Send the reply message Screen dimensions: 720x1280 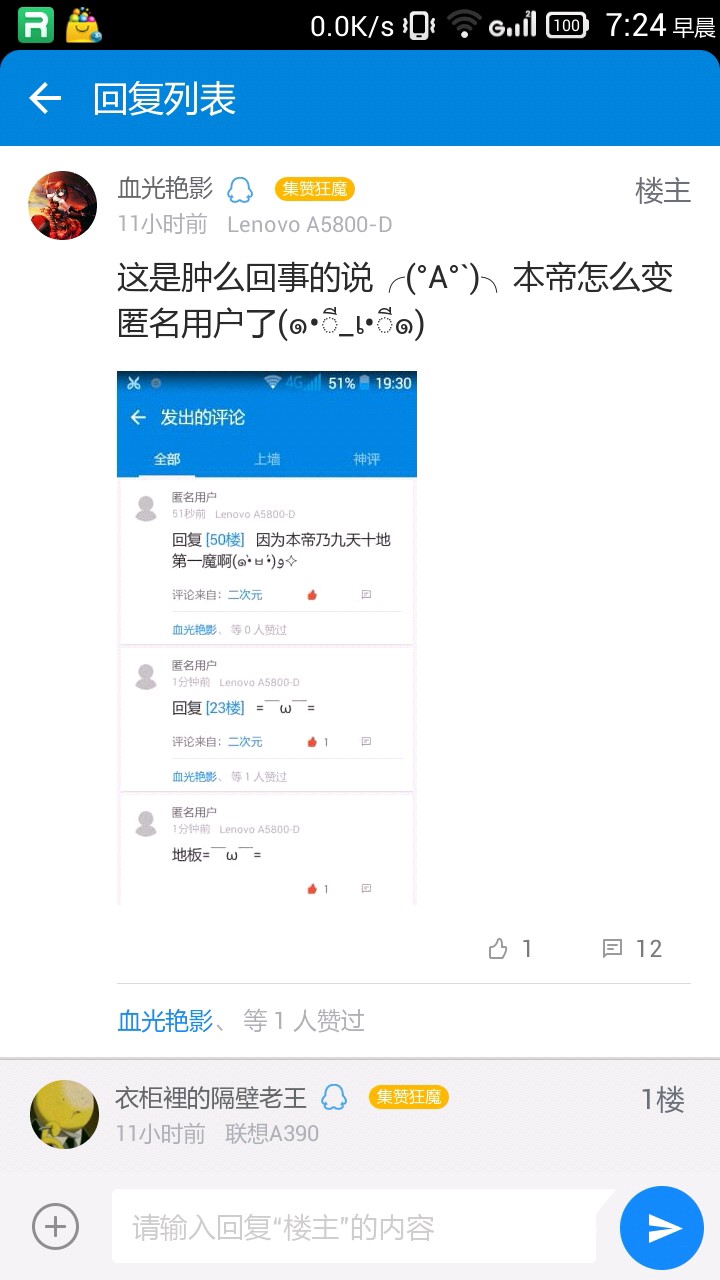(661, 1228)
